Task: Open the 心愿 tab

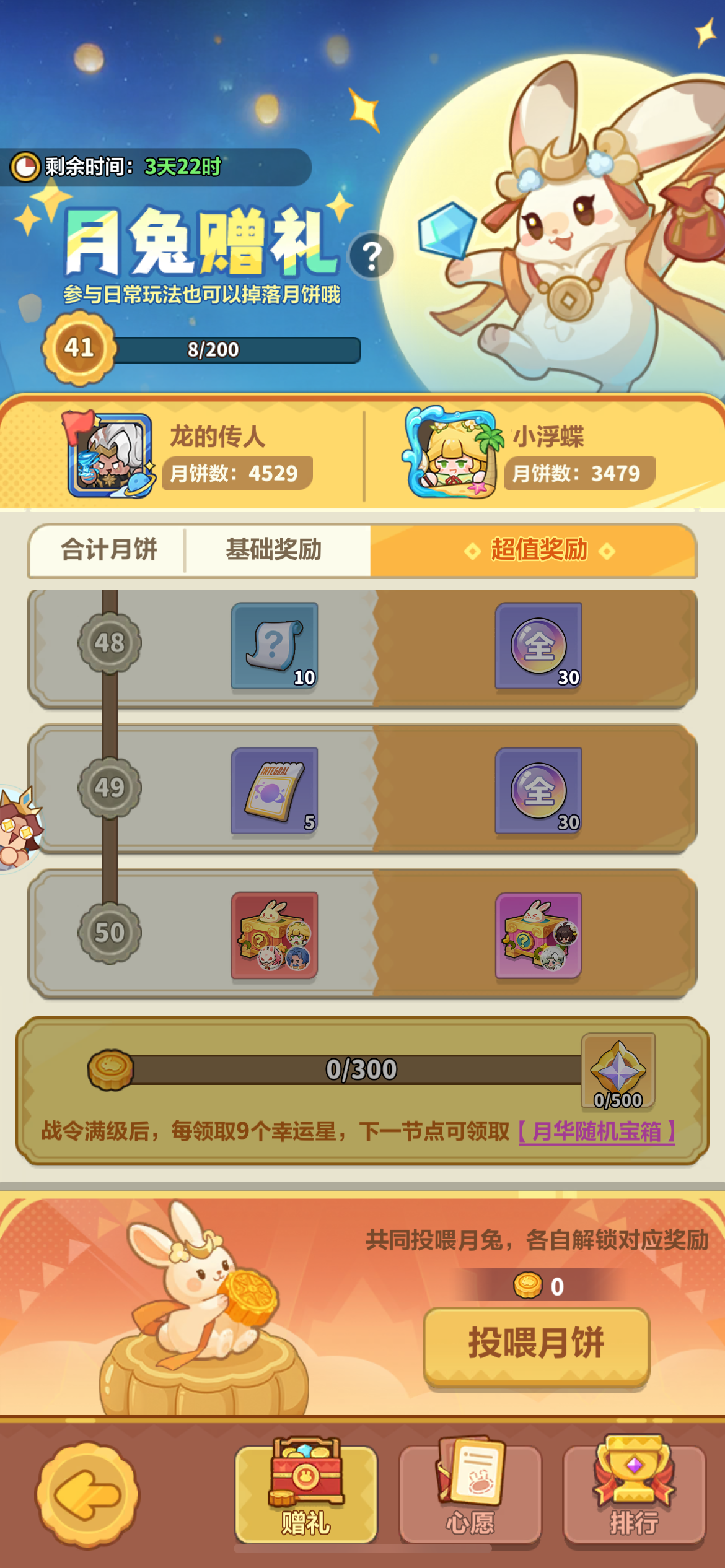Action: (470, 1492)
